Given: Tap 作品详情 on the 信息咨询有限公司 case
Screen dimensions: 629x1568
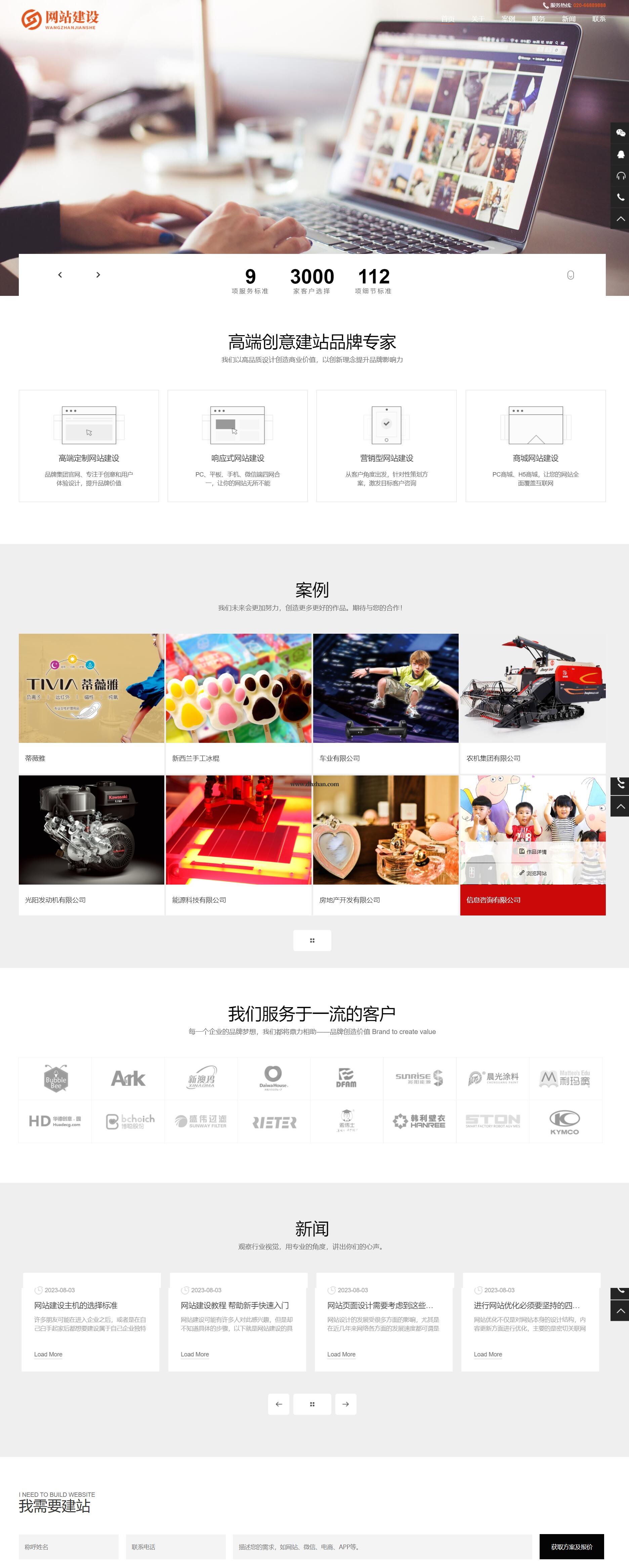Looking at the screenshot, I should [x=533, y=852].
